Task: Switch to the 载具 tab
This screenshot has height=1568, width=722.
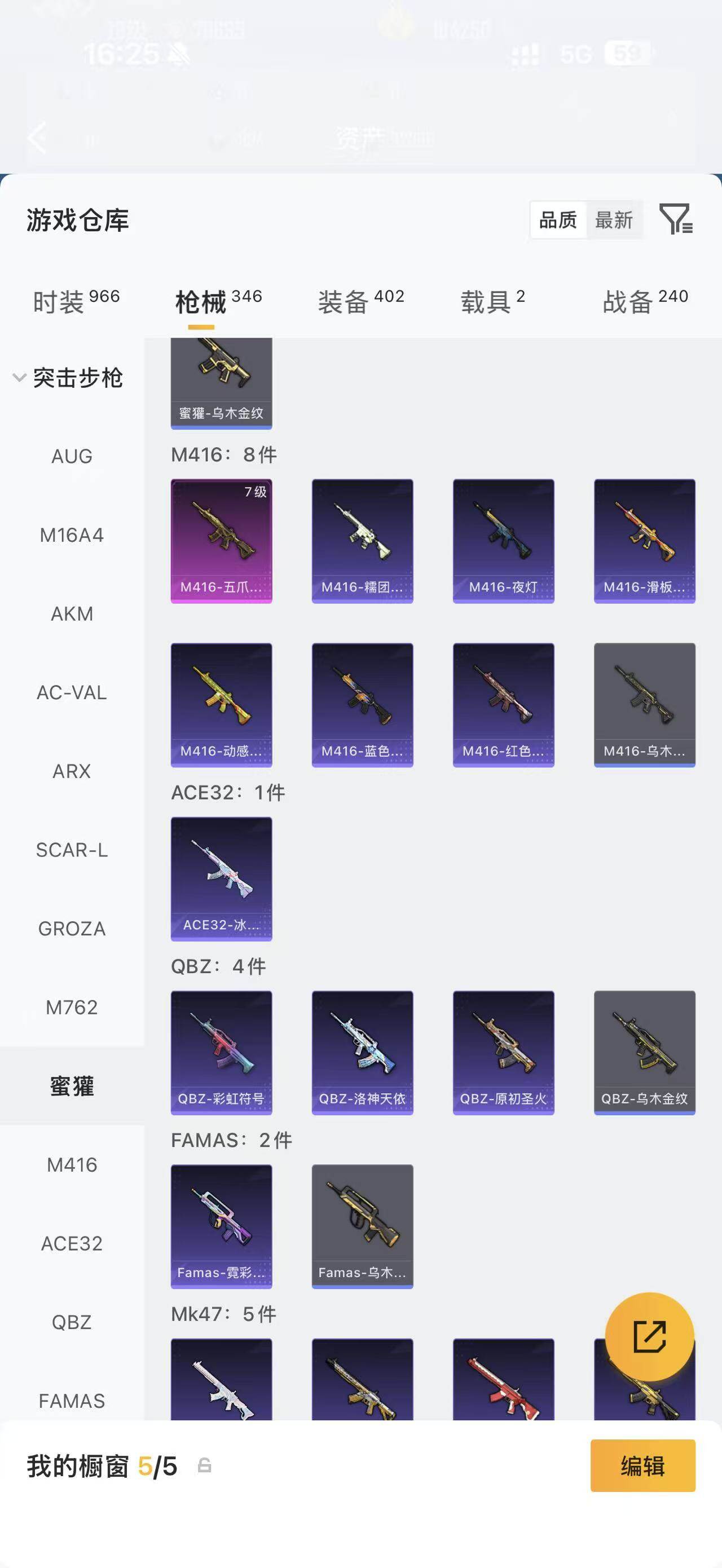Action: 492,301
